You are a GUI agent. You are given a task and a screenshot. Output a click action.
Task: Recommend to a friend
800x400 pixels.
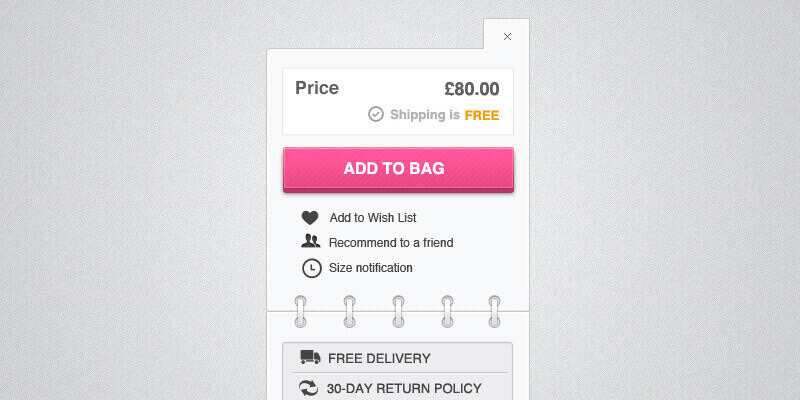[389, 243]
